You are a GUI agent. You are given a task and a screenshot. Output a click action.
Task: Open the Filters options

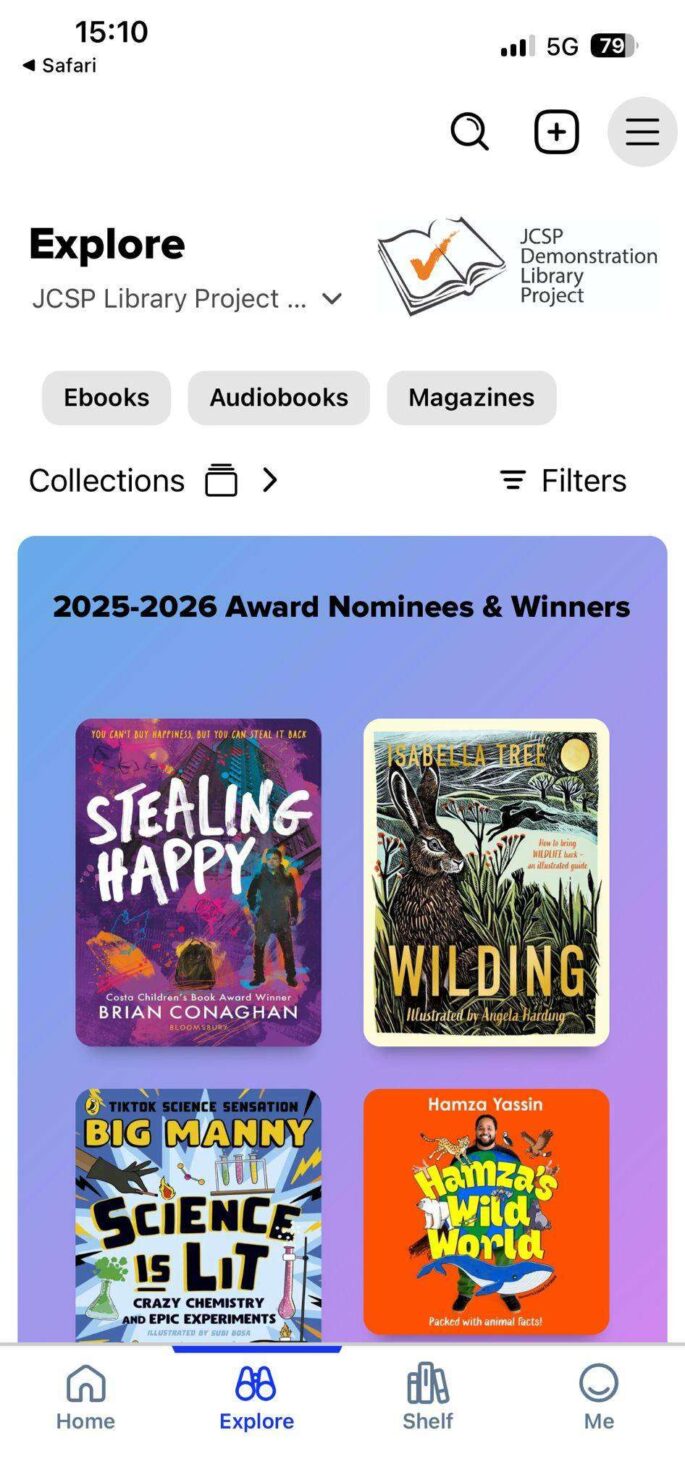[564, 481]
